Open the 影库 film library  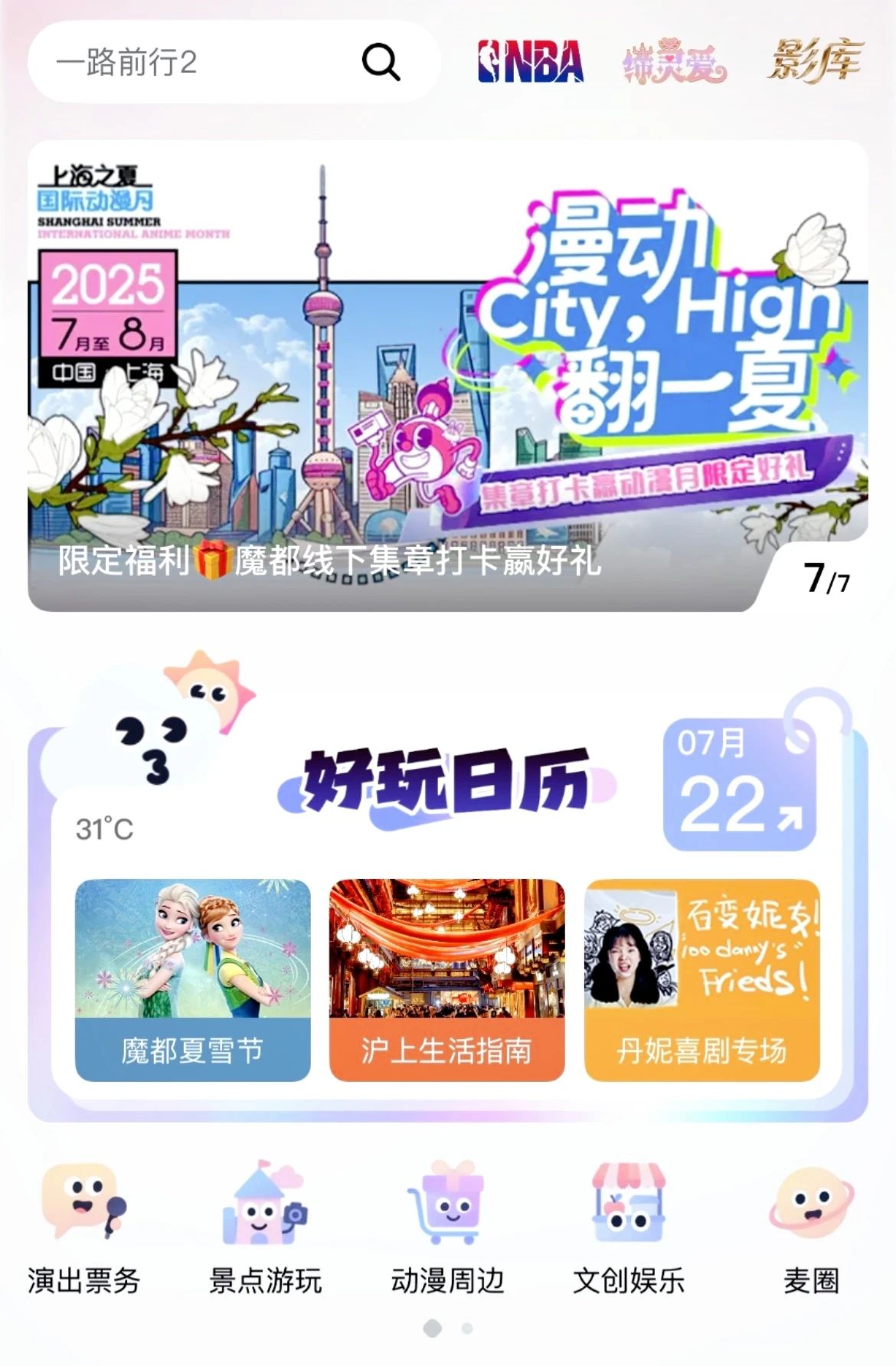[815, 60]
